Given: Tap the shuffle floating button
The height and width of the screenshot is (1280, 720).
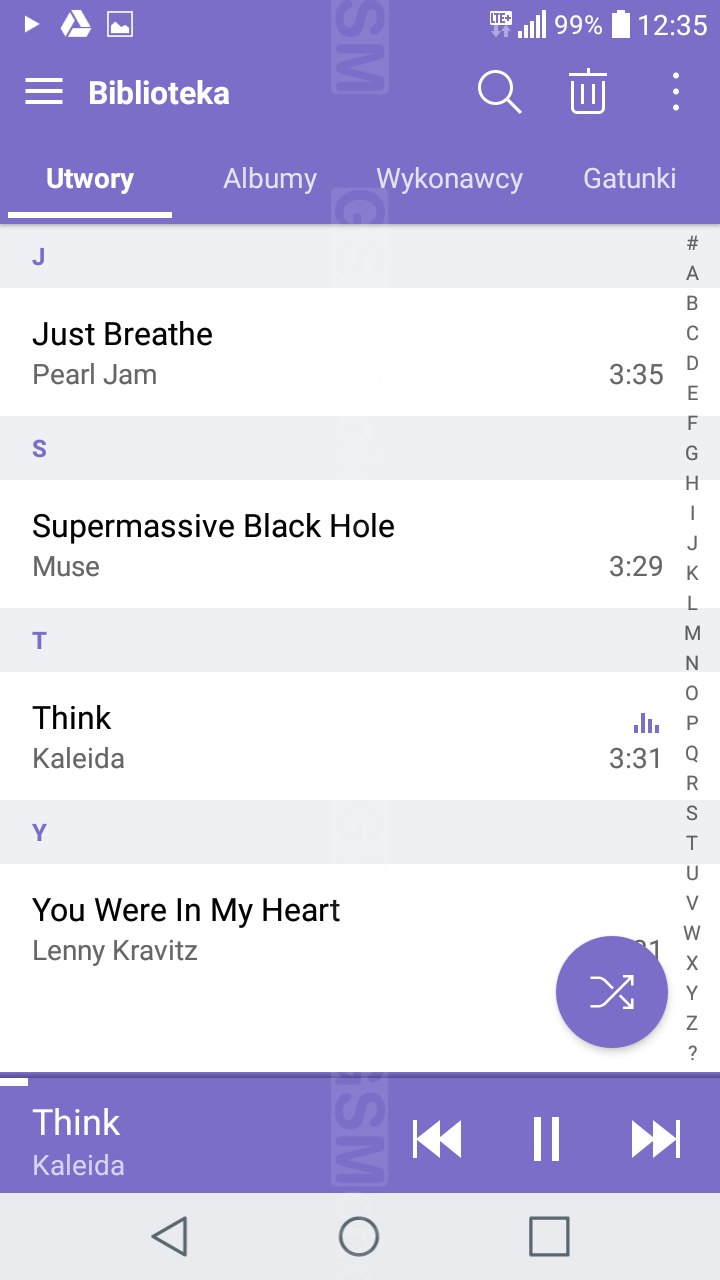Looking at the screenshot, I should coord(611,992).
